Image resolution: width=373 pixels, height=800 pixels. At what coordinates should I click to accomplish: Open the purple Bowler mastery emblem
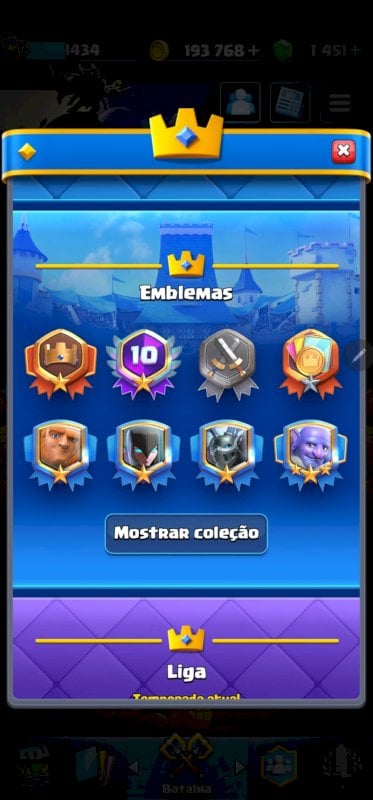pyautogui.click(x=310, y=454)
